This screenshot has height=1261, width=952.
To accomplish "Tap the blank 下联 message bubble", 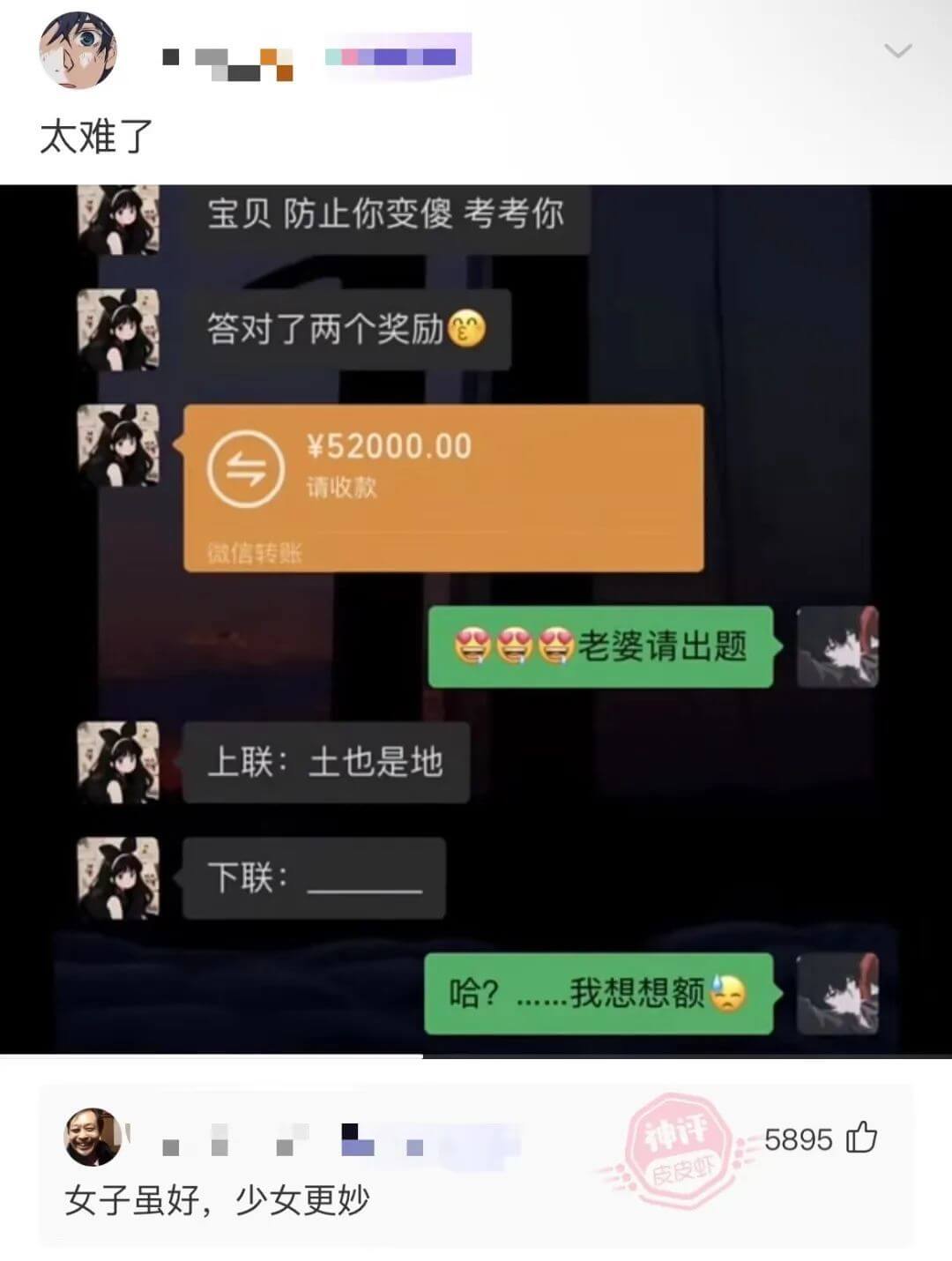I will pyautogui.click(x=313, y=879).
